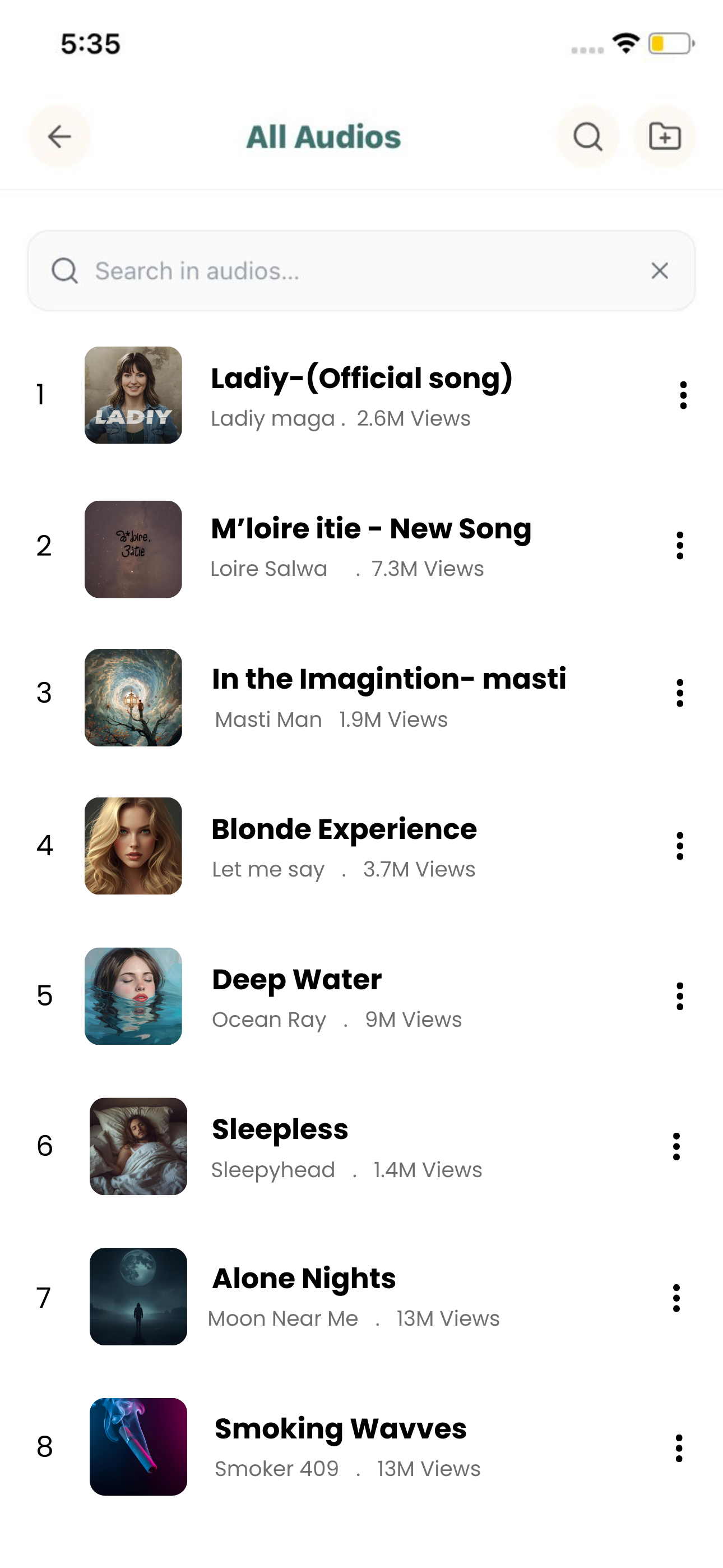723x1568 pixels.
Task: Open more options for Sleepless
Action: [676, 1147]
